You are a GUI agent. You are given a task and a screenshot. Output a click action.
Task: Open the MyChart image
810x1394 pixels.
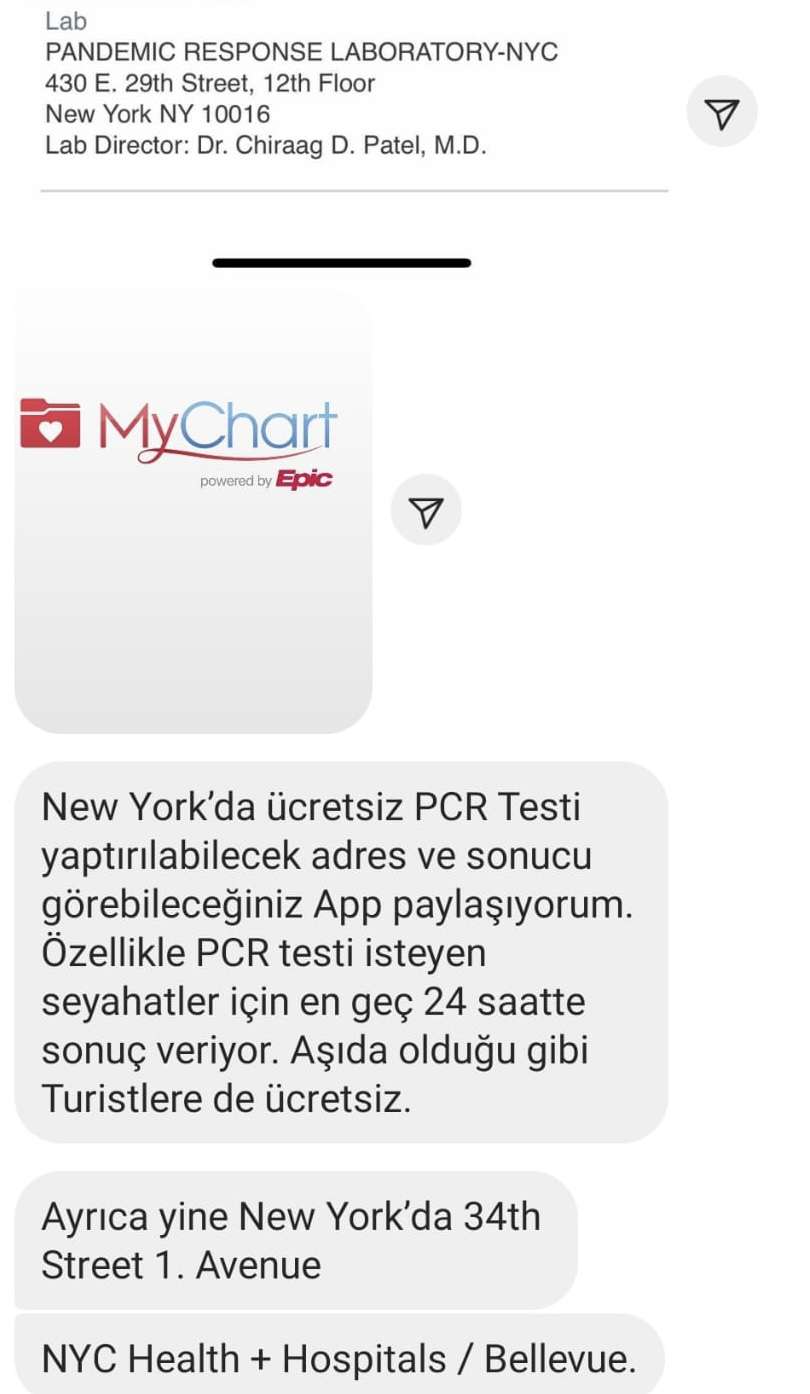coord(193,510)
